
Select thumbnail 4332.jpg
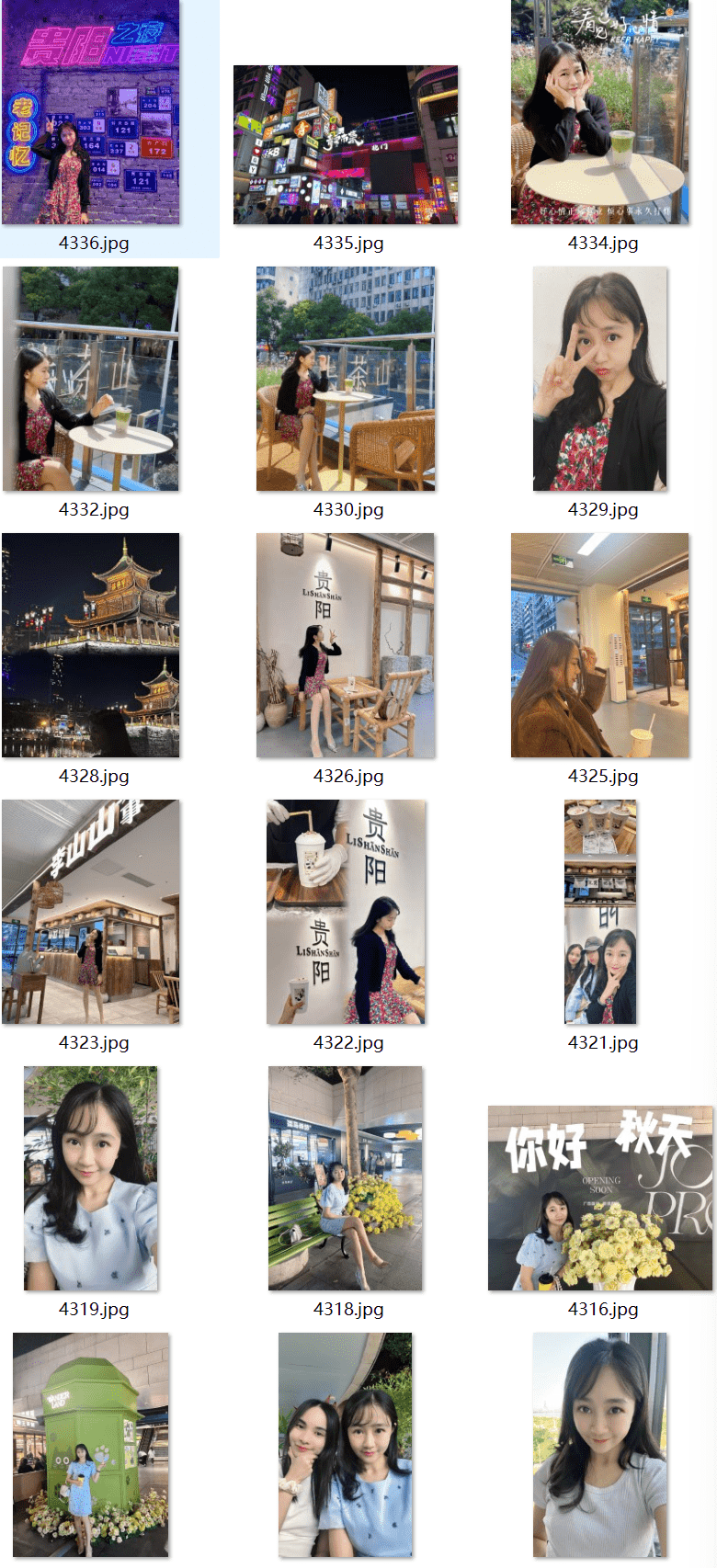[x=91, y=379]
